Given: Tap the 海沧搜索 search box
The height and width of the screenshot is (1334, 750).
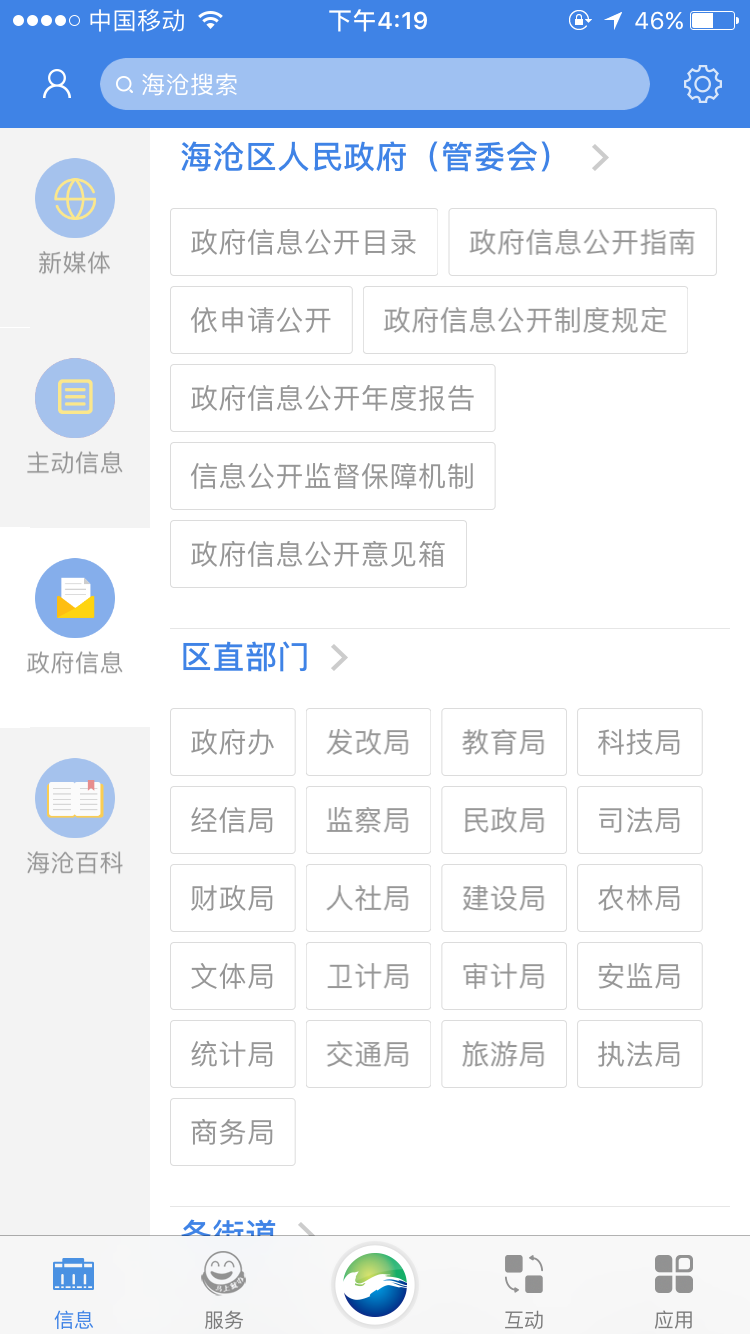Looking at the screenshot, I should click(x=374, y=84).
